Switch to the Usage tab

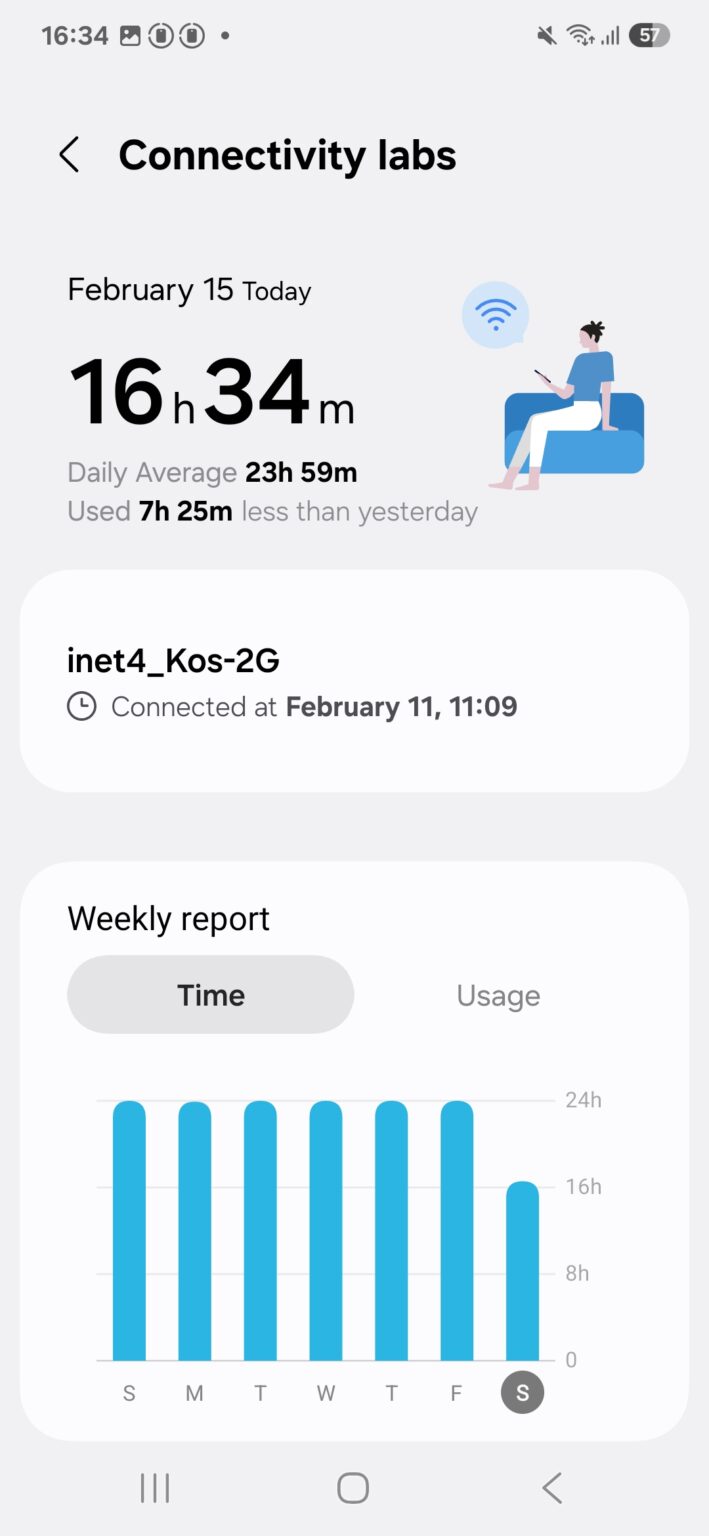coord(498,995)
